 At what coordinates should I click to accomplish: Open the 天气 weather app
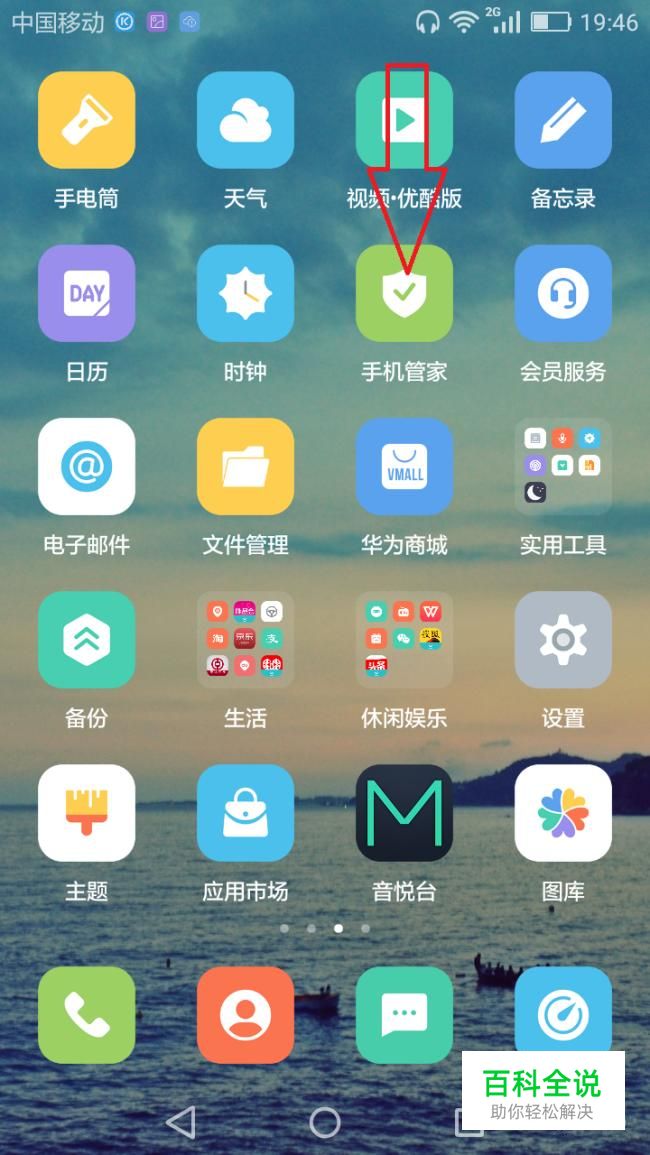coord(245,120)
